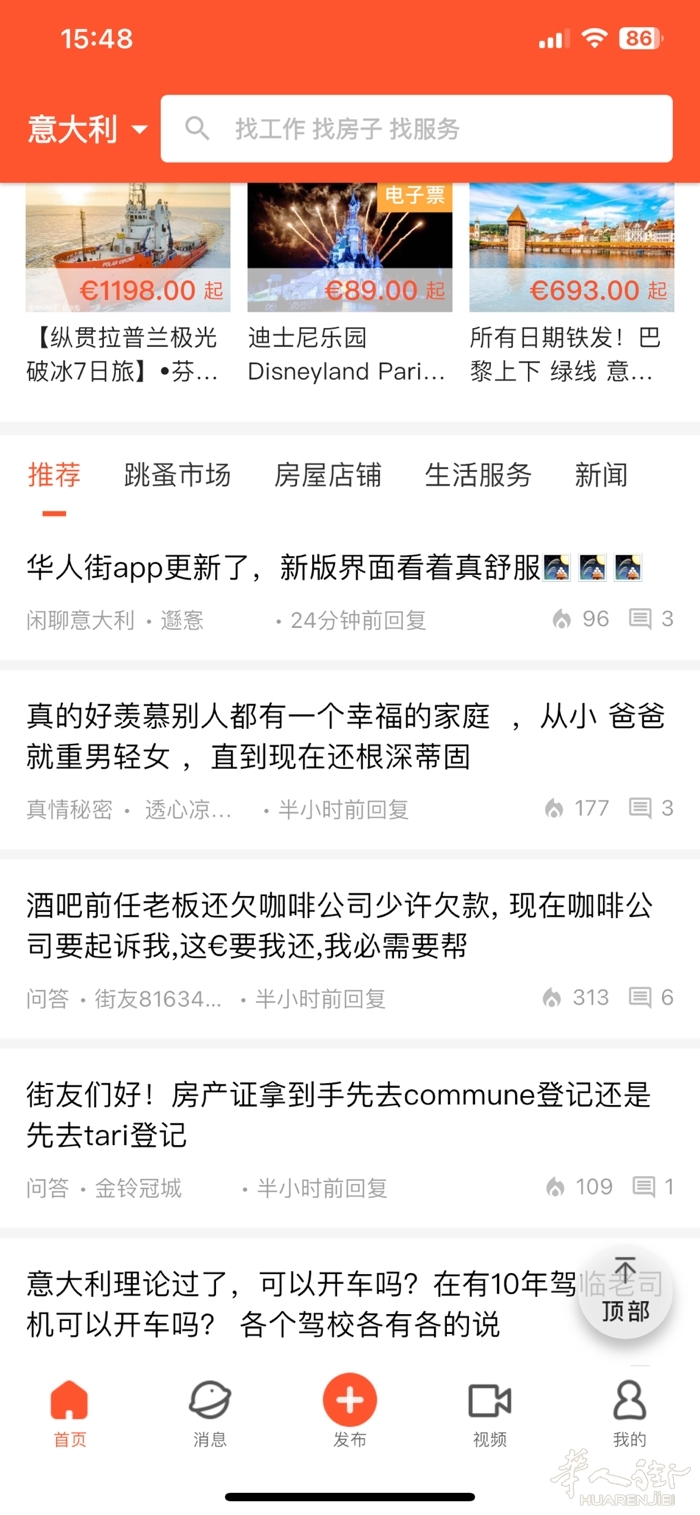The image size is (700, 1515).
Task: Switch to the 跳蚤市场 tab
Action: pyautogui.click(x=177, y=475)
